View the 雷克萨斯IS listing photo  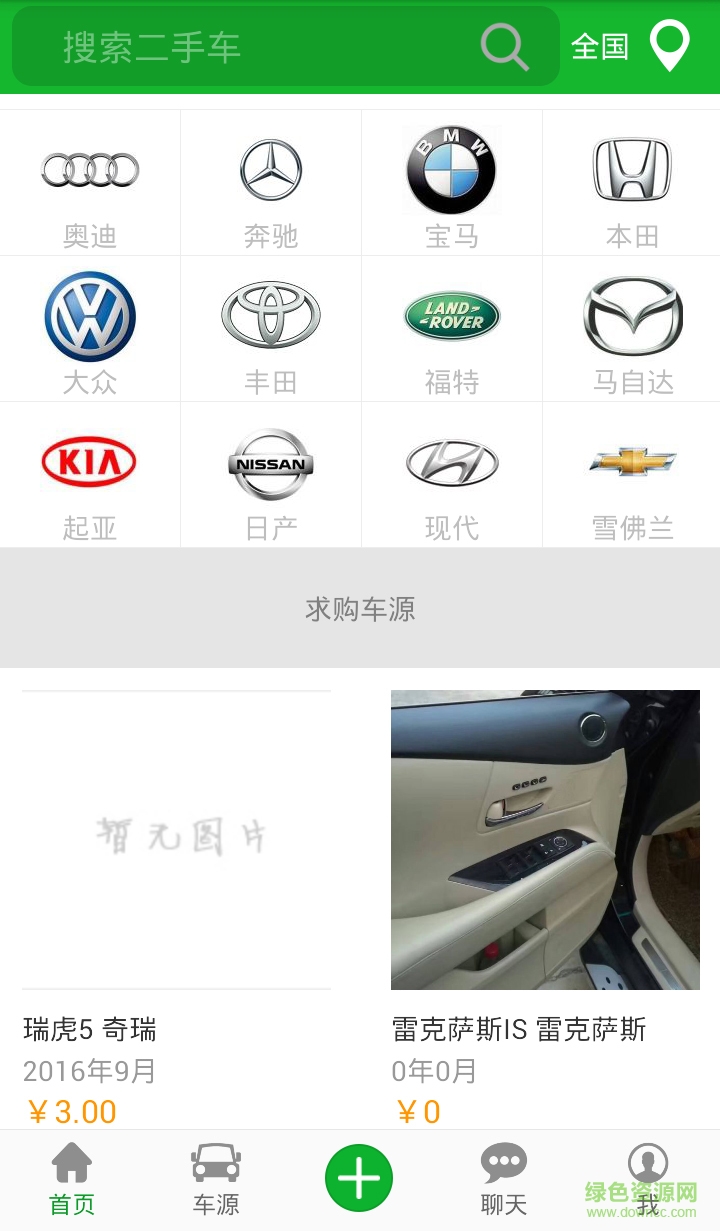point(544,840)
